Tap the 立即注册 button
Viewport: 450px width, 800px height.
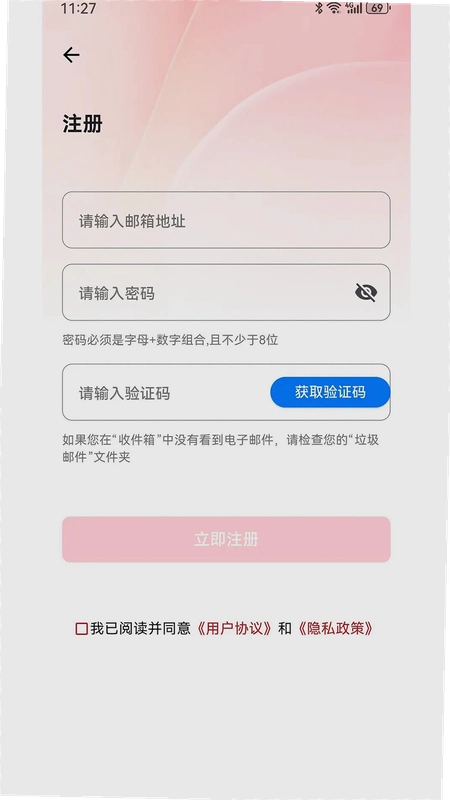[x=226, y=539]
